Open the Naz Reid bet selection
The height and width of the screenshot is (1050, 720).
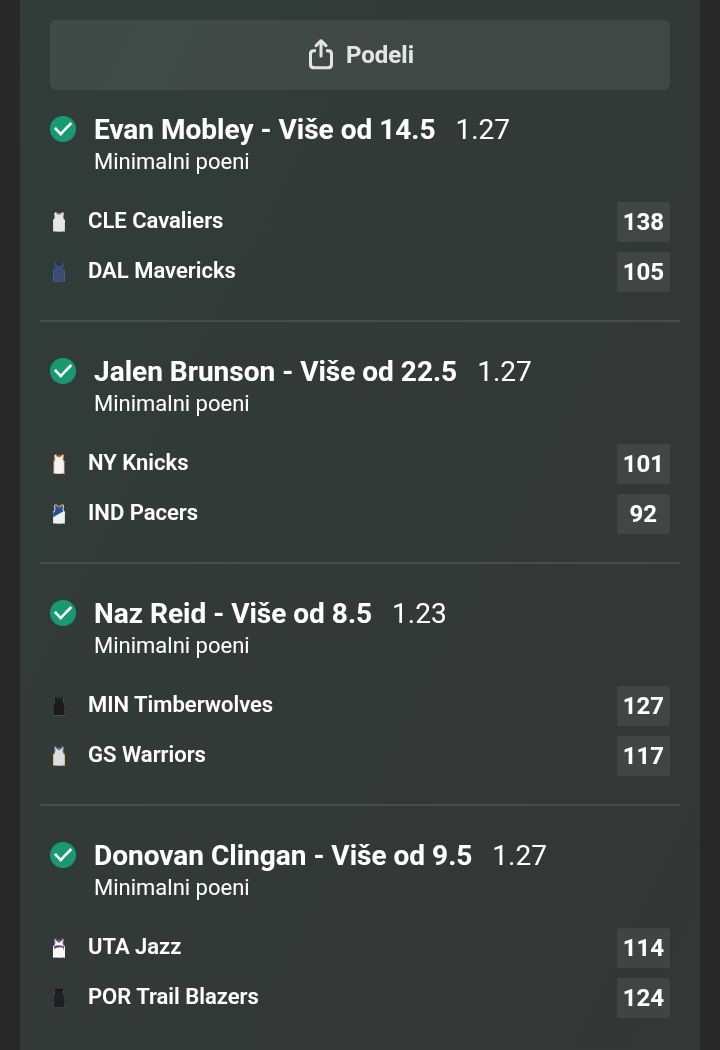(x=232, y=614)
